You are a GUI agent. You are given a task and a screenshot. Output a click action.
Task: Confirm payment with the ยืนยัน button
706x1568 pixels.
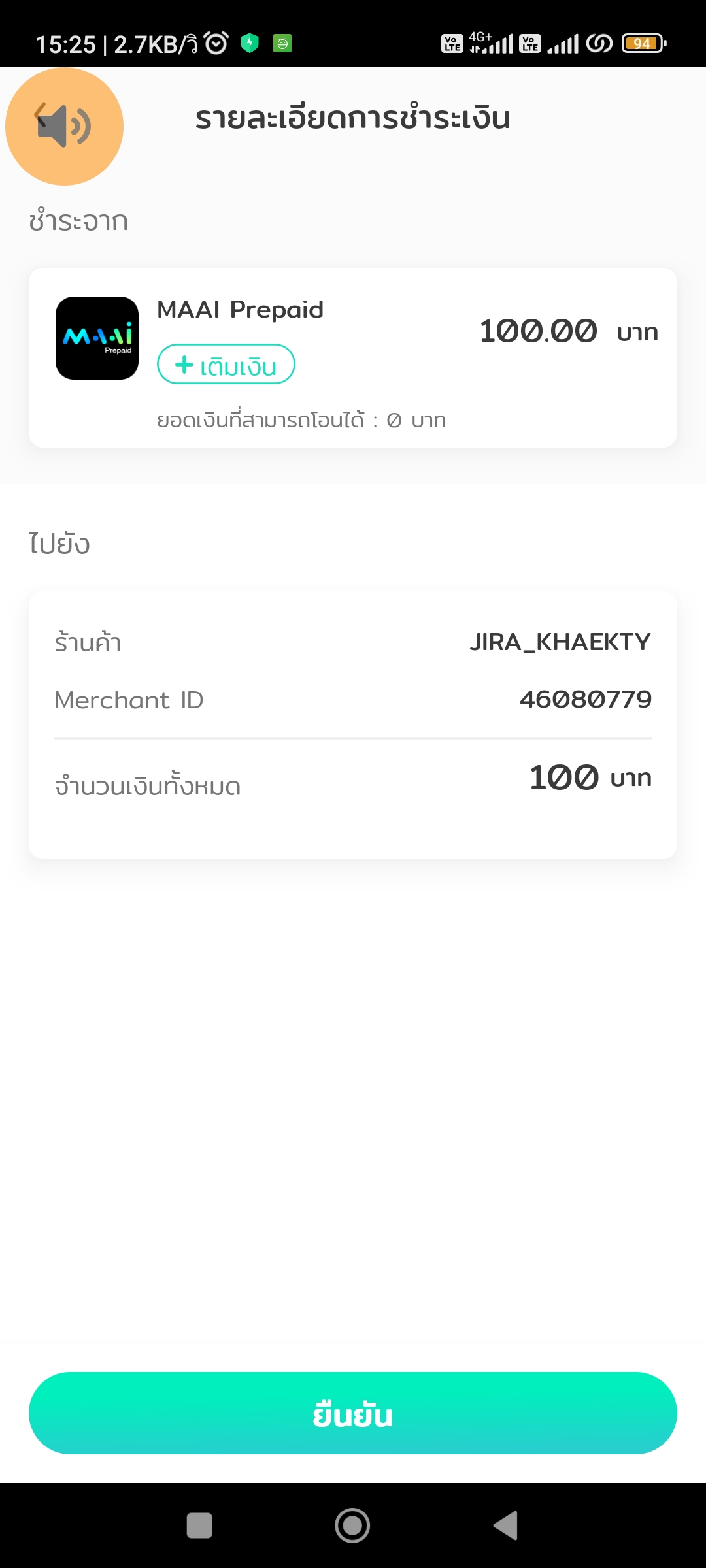click(x=353, y=1413)
